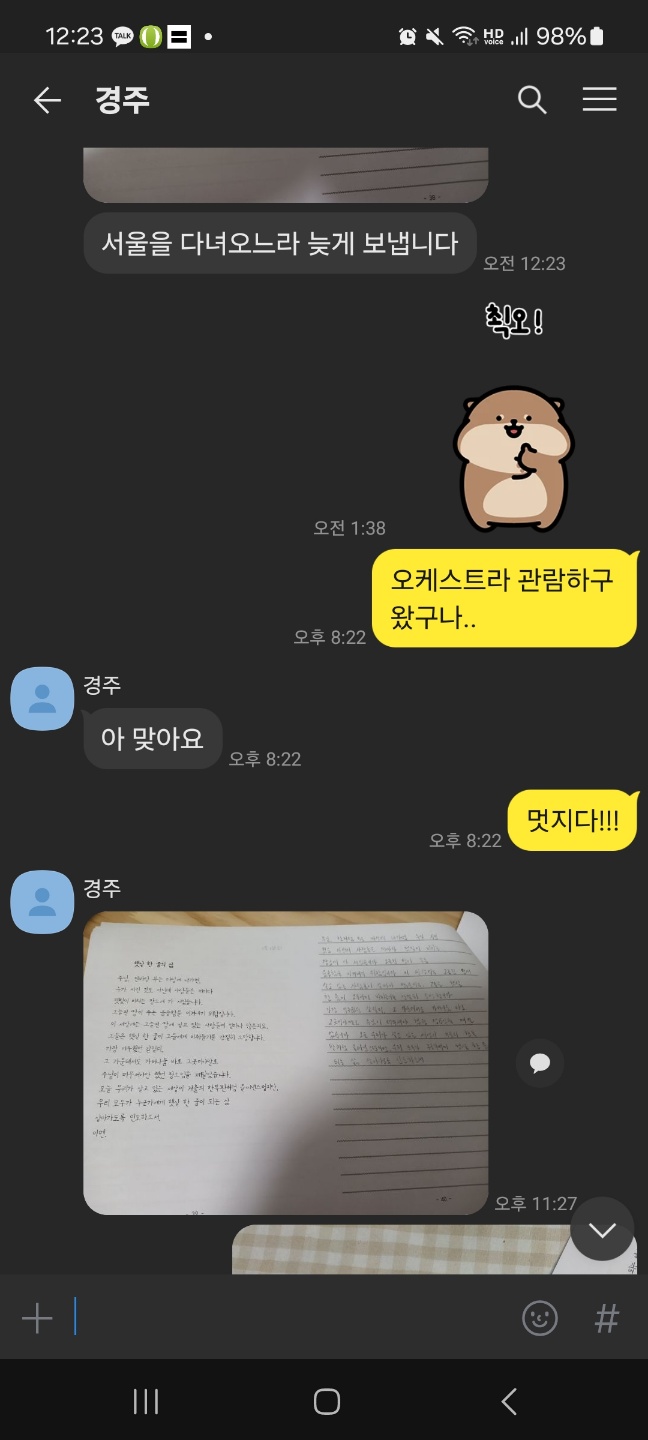The width and height of the screenshot is (648, 1440).
Task: Reply to the notebook photo via comment bubble
Action: (540, 1063)
